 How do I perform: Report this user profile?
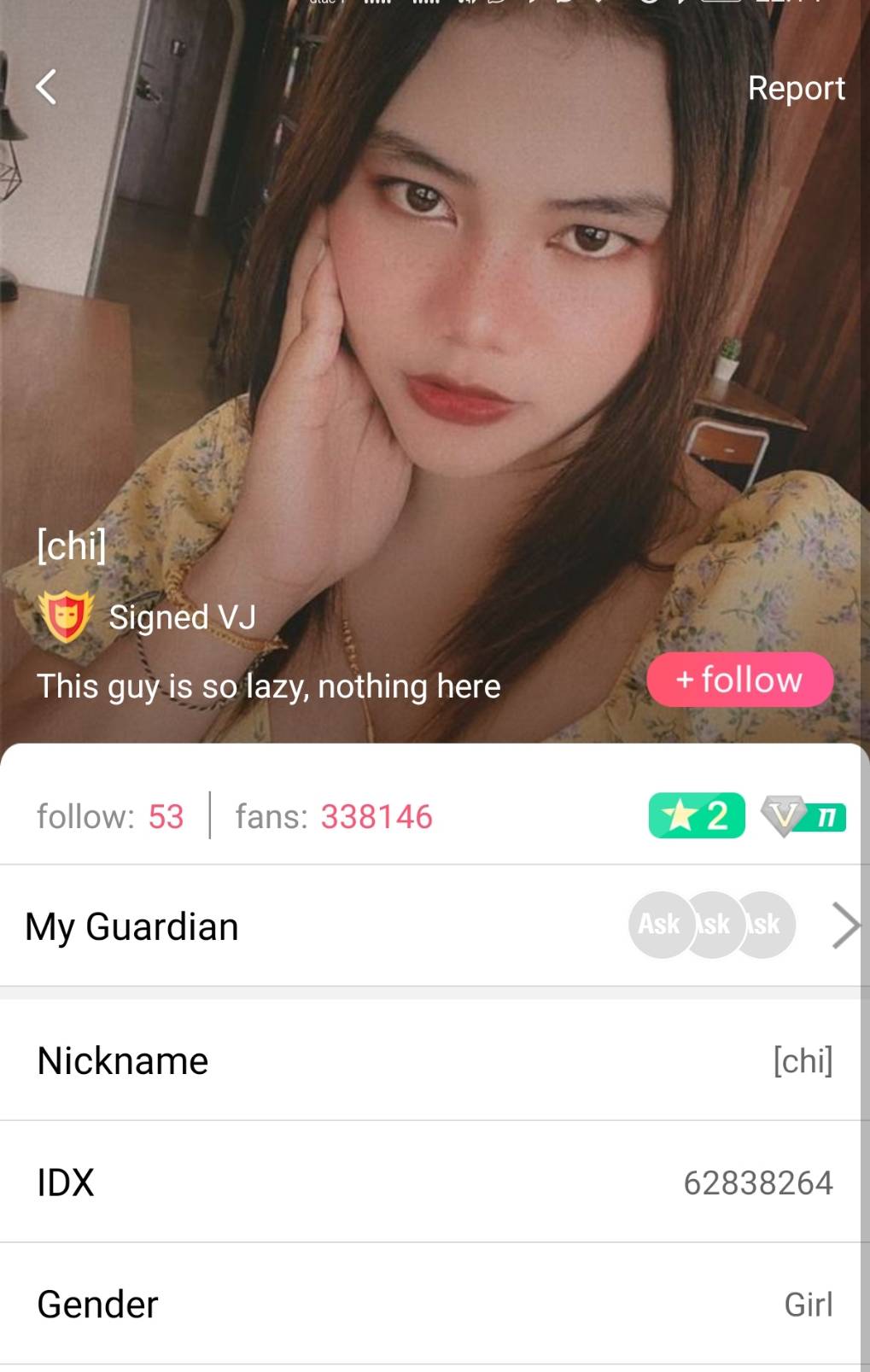coord(796,88)
